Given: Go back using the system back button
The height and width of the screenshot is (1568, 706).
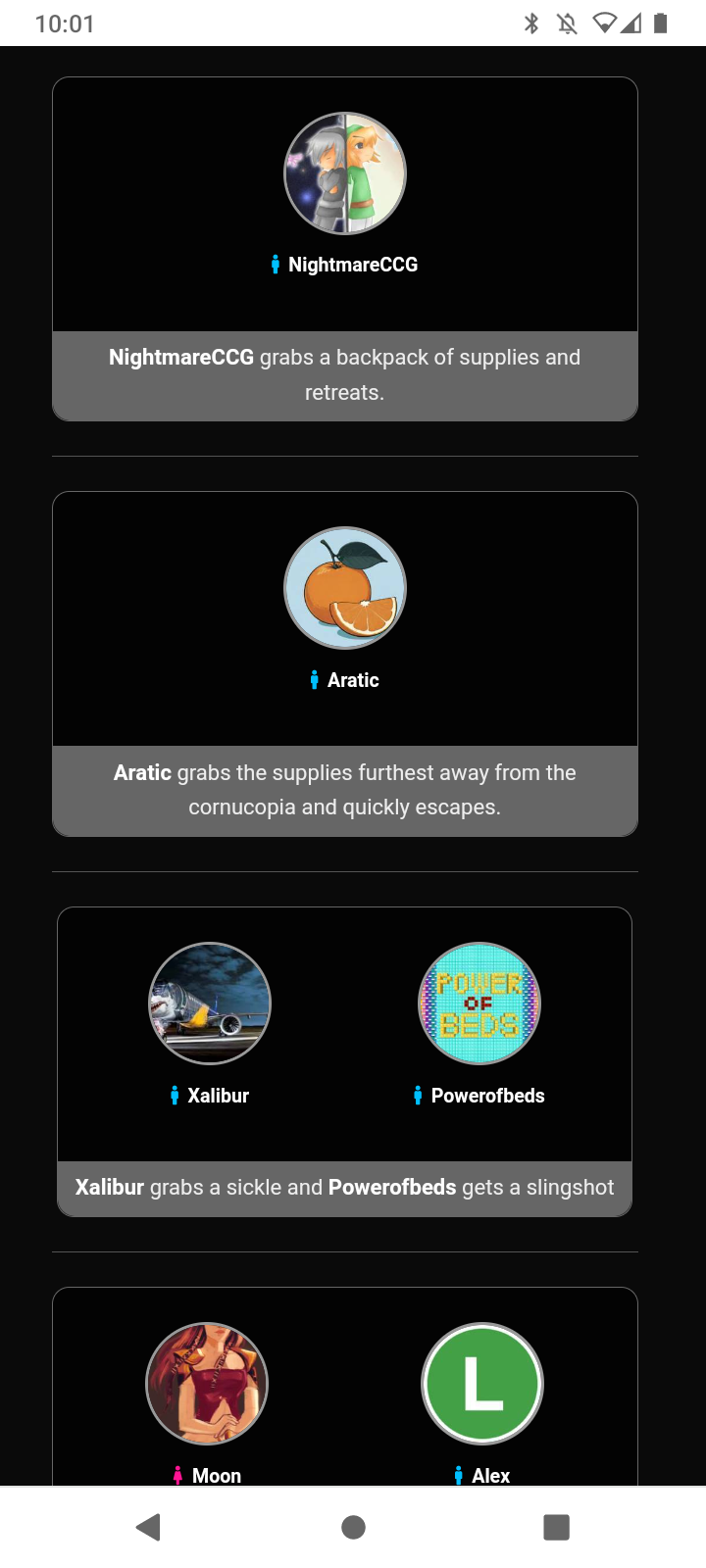Looking at the screenshot, I should pyautogui.click(x=149, y=1527).
